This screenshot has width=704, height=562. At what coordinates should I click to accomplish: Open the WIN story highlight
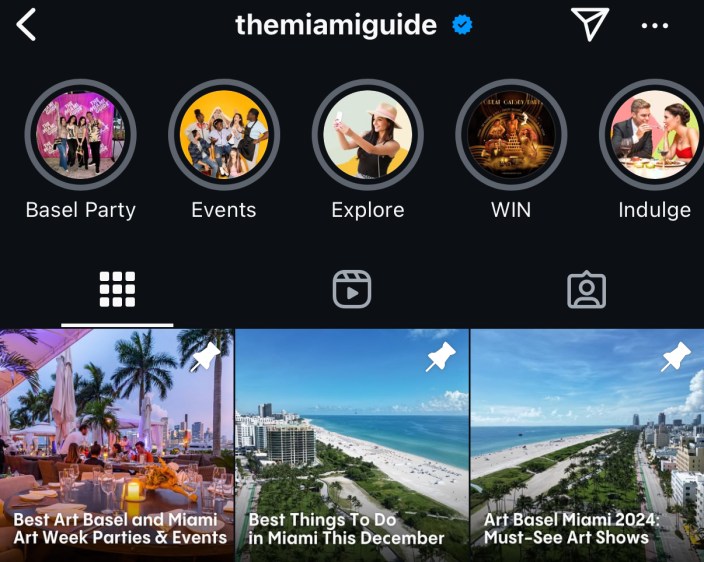(511, 134)
